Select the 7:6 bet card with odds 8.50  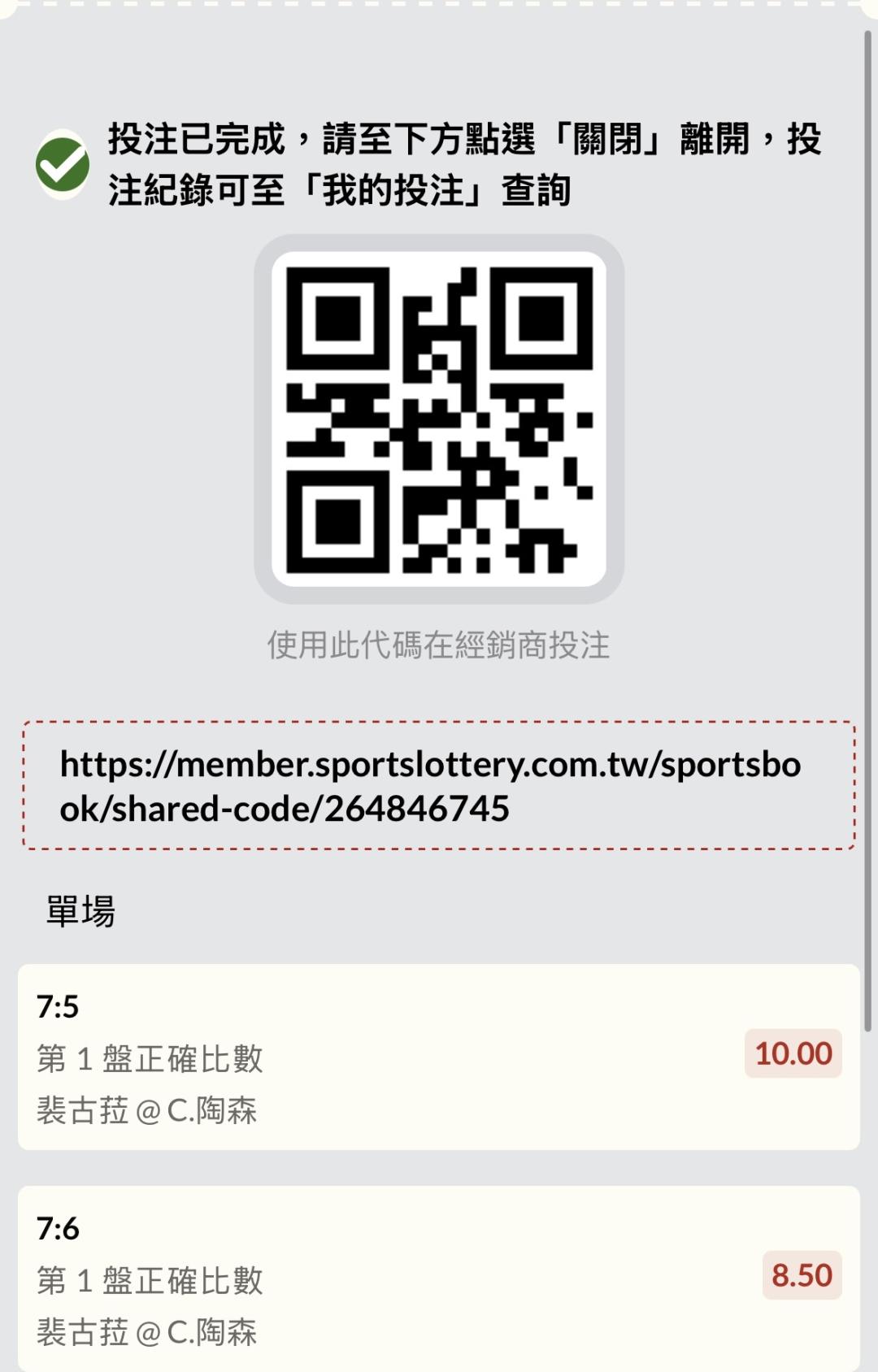pos(439,1279)
